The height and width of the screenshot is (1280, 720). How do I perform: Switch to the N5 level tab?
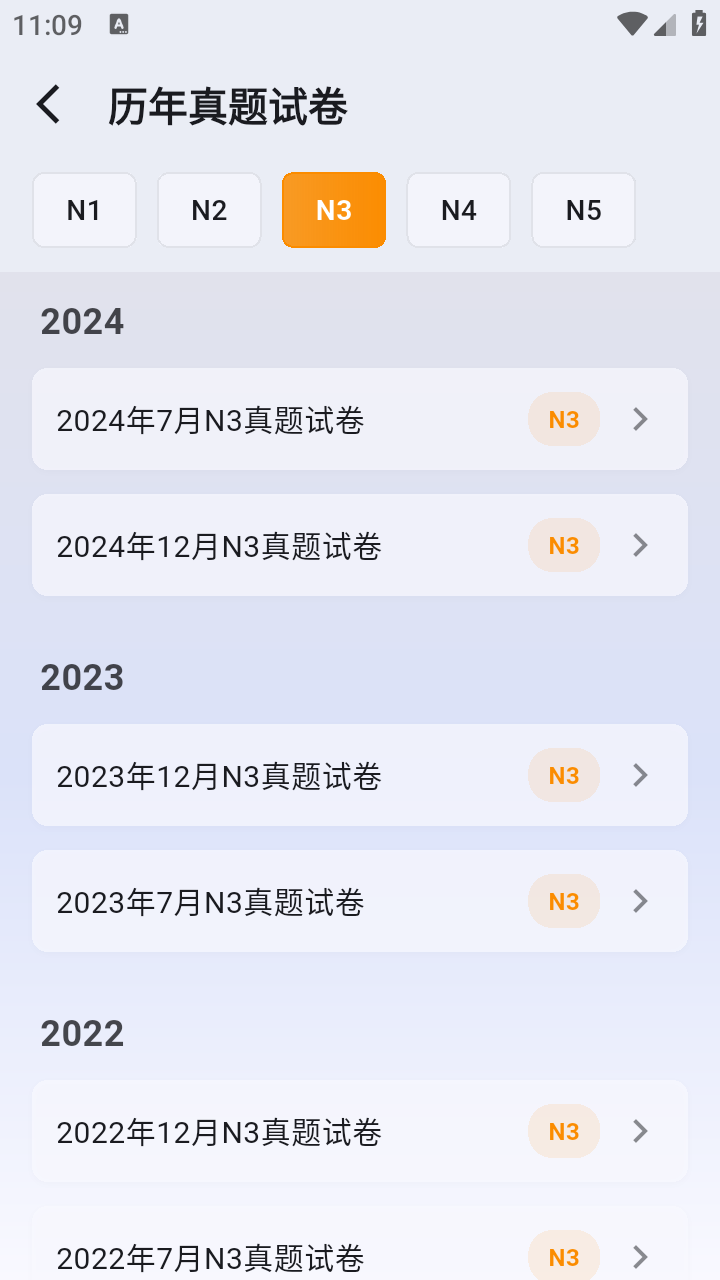pyautogui.click(x=584, y=210)
